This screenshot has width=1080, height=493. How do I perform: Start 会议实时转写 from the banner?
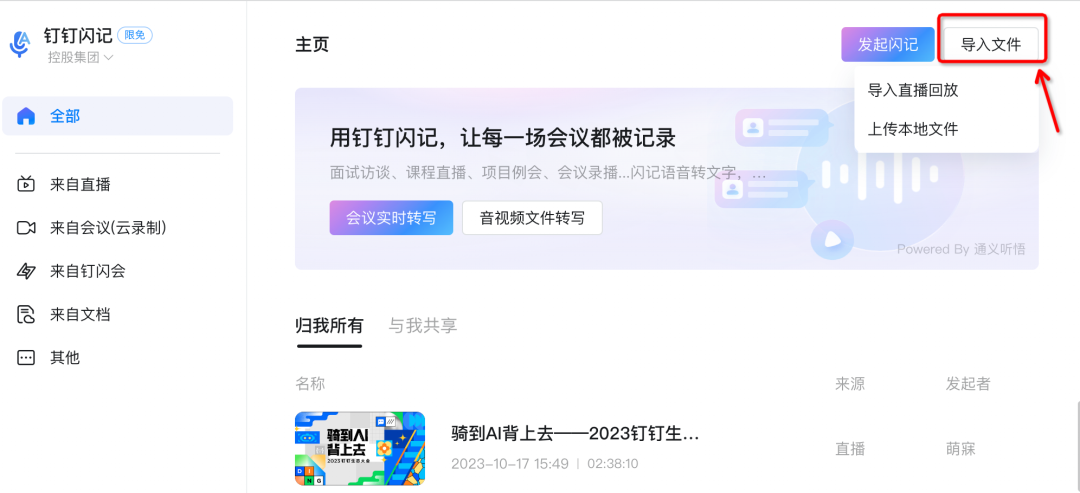pos(391,218)
